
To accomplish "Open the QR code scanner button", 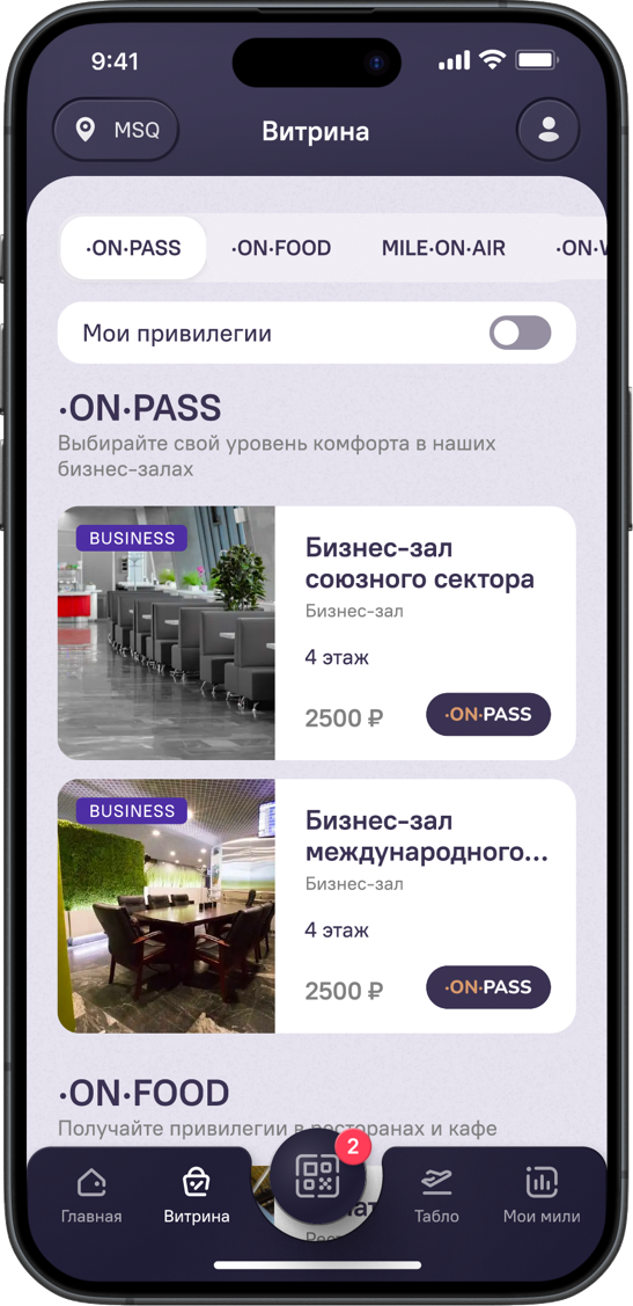I will click(317, 1178).
